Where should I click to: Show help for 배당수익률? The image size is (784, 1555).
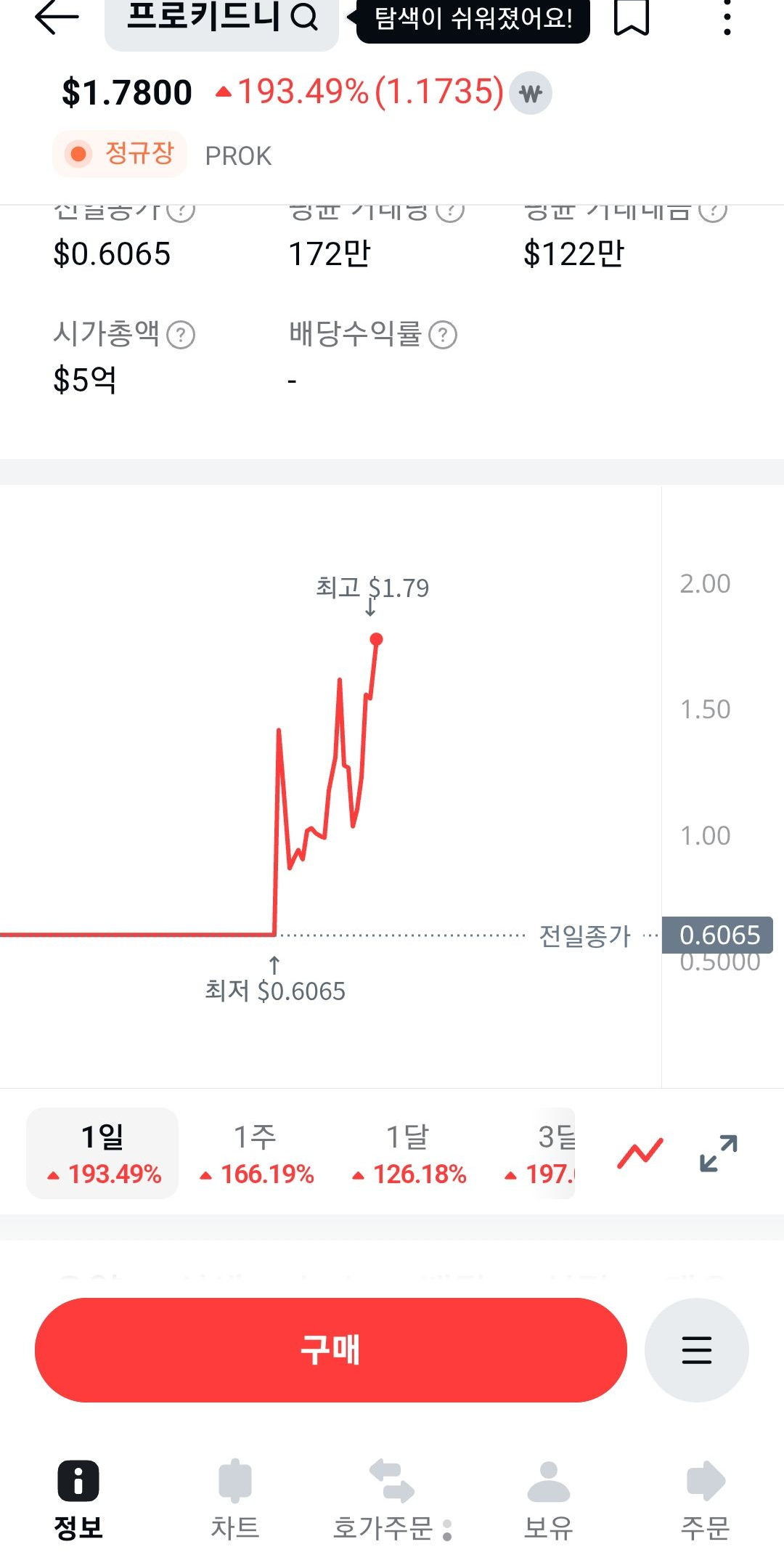pyautogui.click(x=443, y=335)
